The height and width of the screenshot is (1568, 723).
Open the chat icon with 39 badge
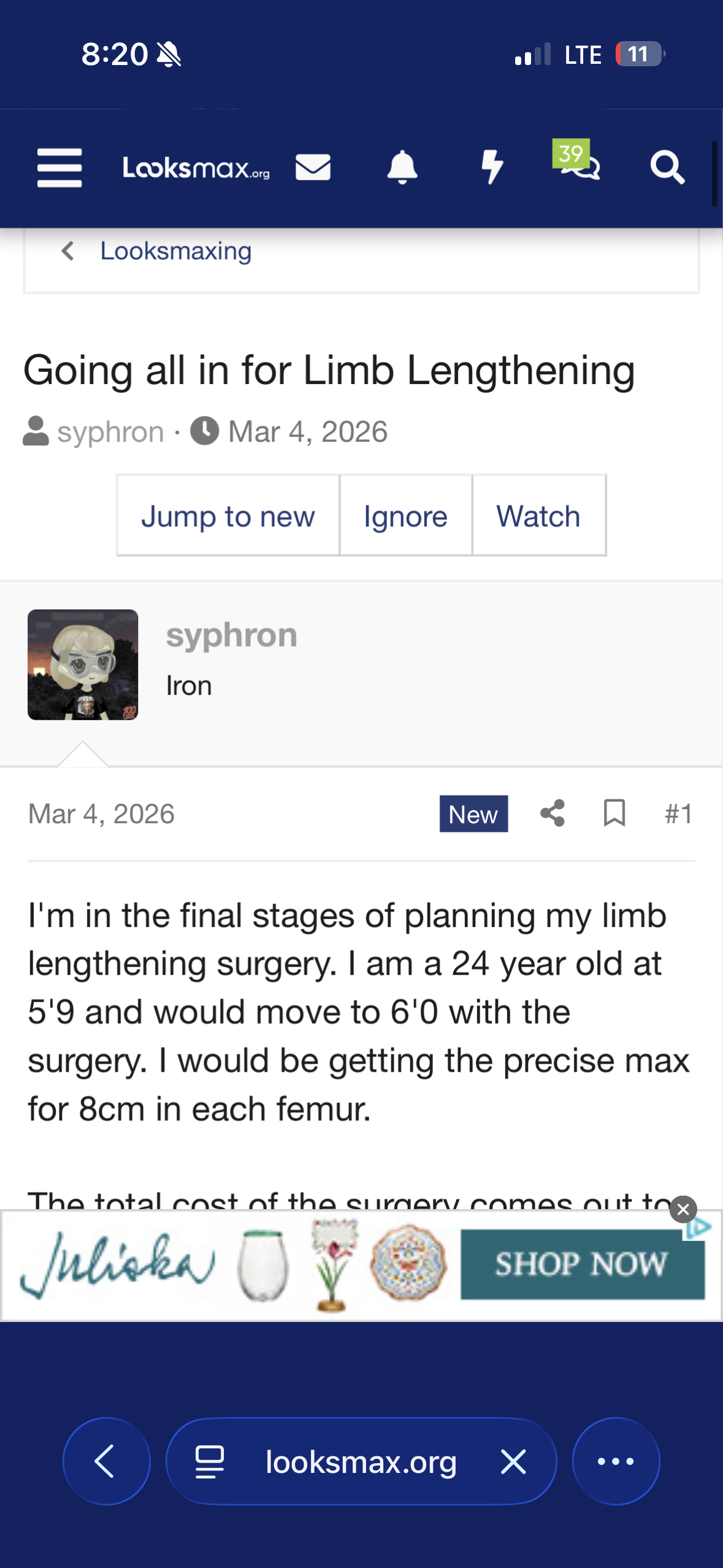pos(578,163)
